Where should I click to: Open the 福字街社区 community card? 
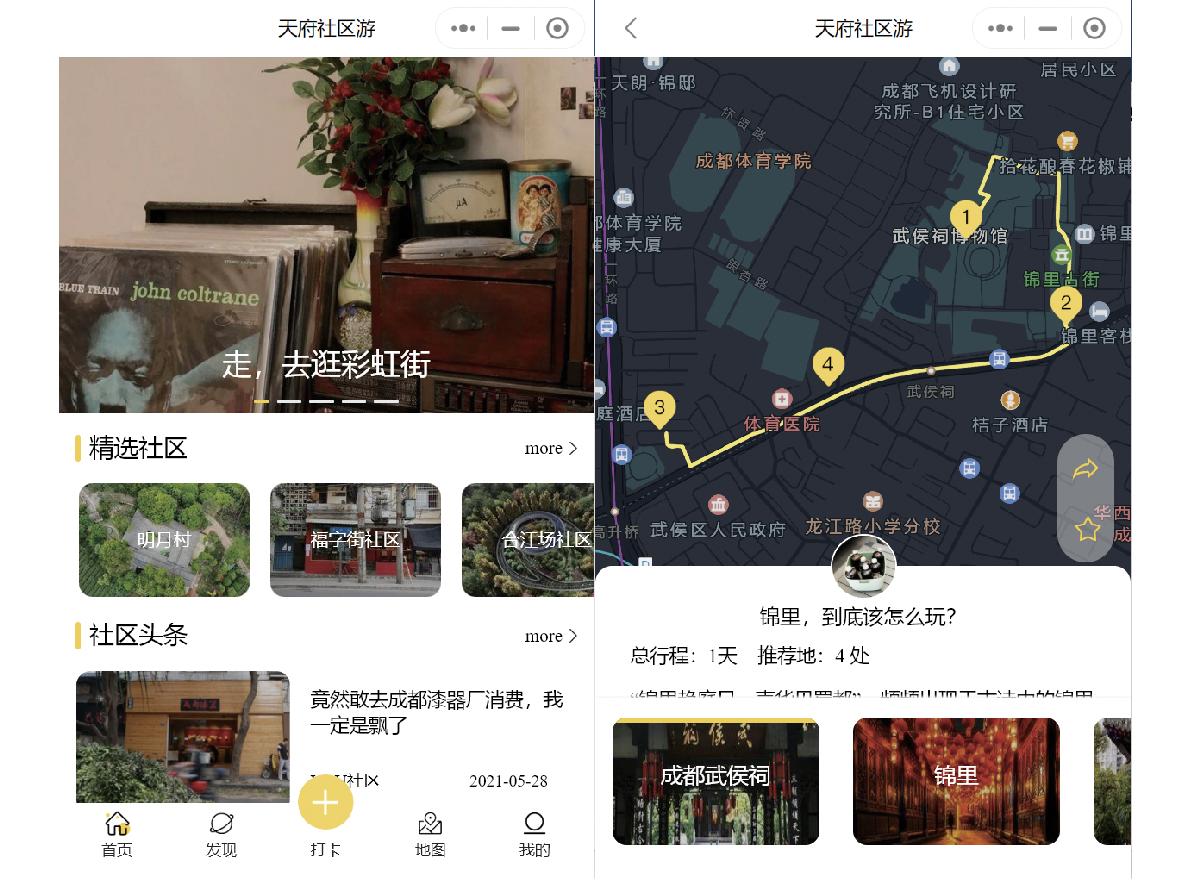[355, 540]
